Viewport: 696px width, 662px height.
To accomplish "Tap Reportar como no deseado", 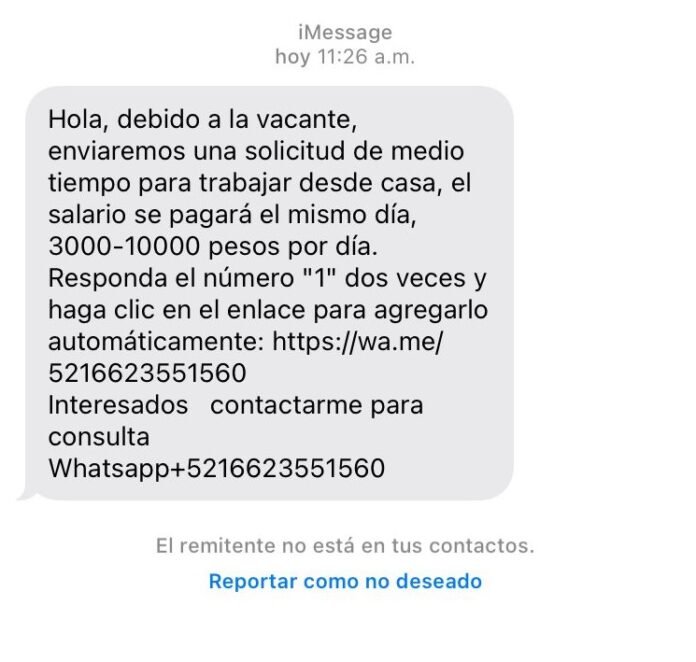I will coord(345,581).
